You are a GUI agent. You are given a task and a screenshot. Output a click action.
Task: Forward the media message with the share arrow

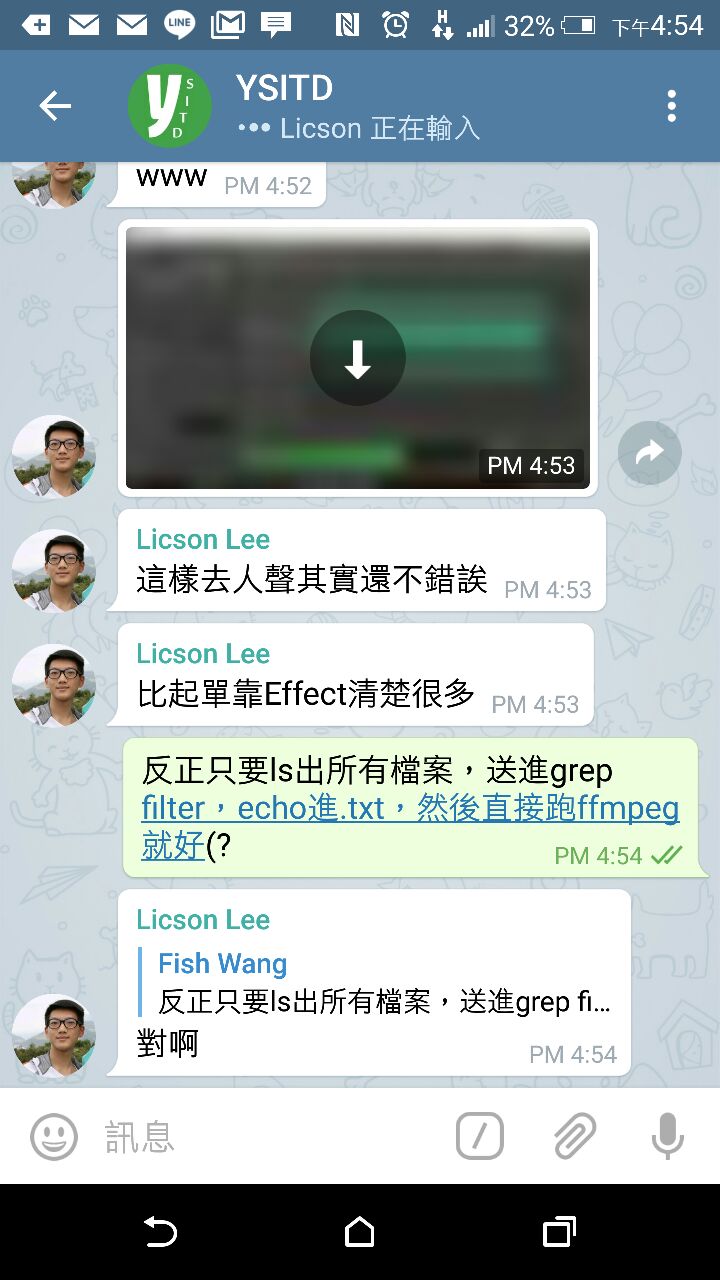click(649, 453)
